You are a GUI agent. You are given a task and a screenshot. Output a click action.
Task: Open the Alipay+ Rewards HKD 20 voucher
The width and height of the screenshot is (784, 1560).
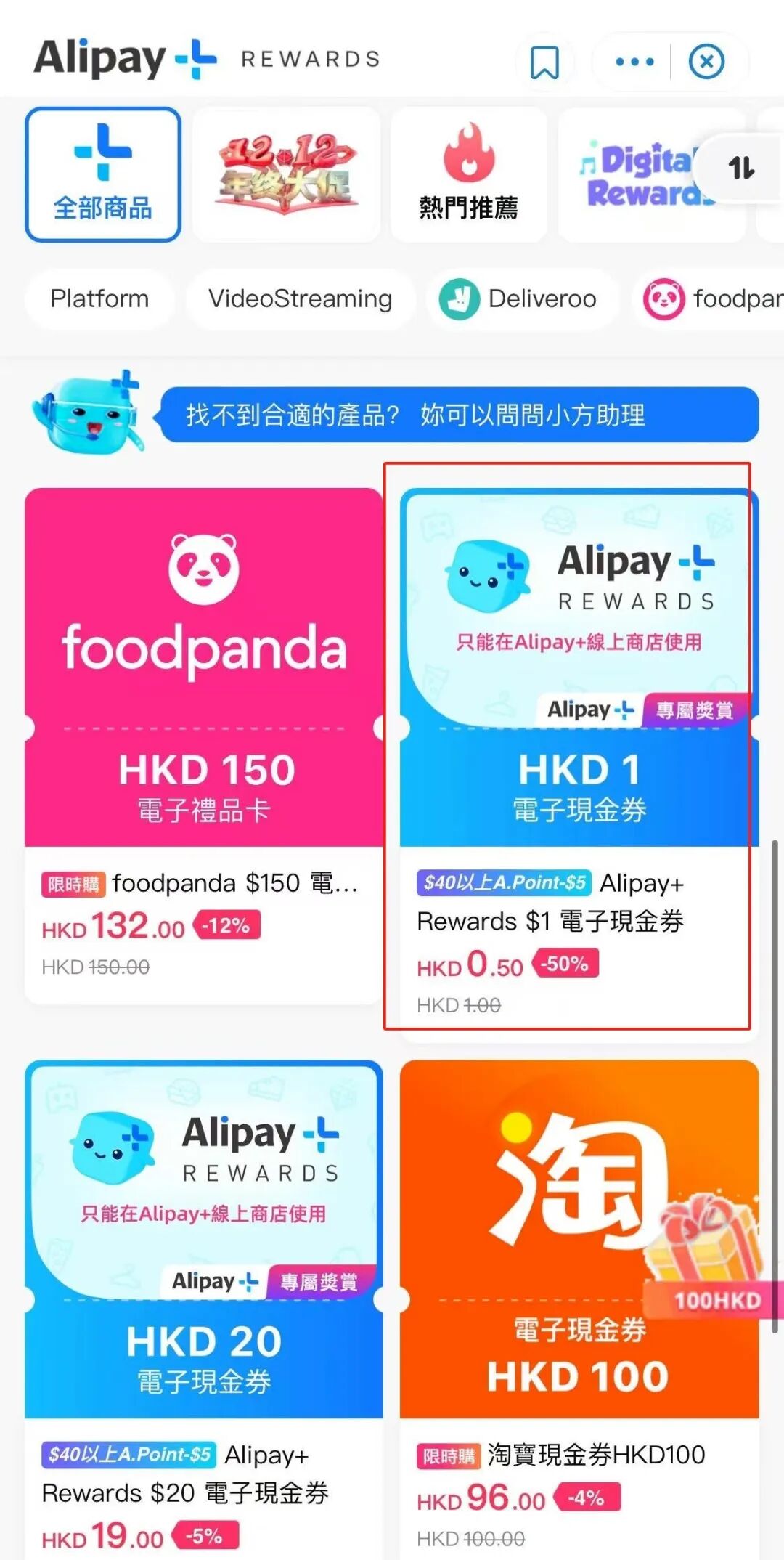203,1307
